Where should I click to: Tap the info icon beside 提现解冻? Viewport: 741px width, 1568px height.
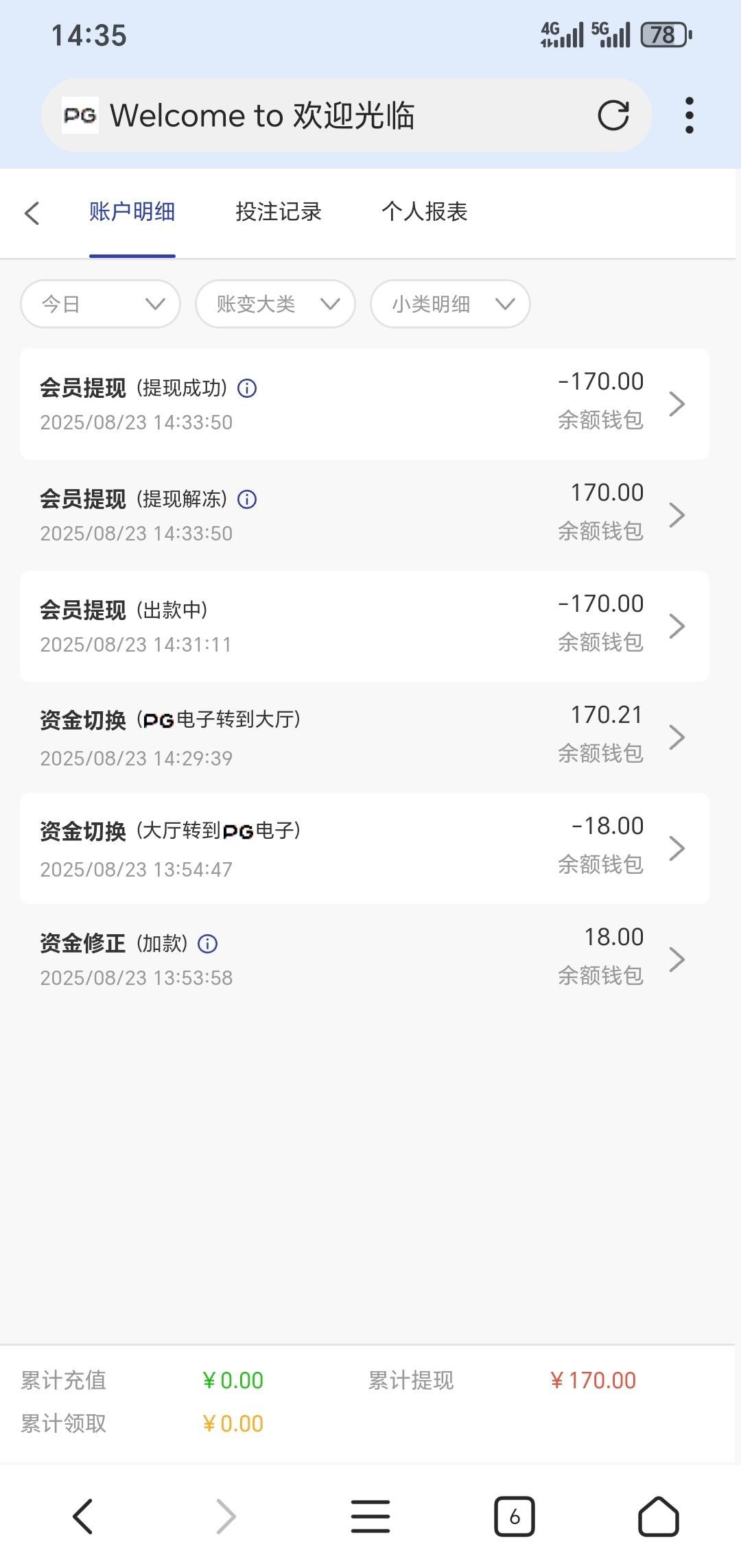tap(247, 500)
